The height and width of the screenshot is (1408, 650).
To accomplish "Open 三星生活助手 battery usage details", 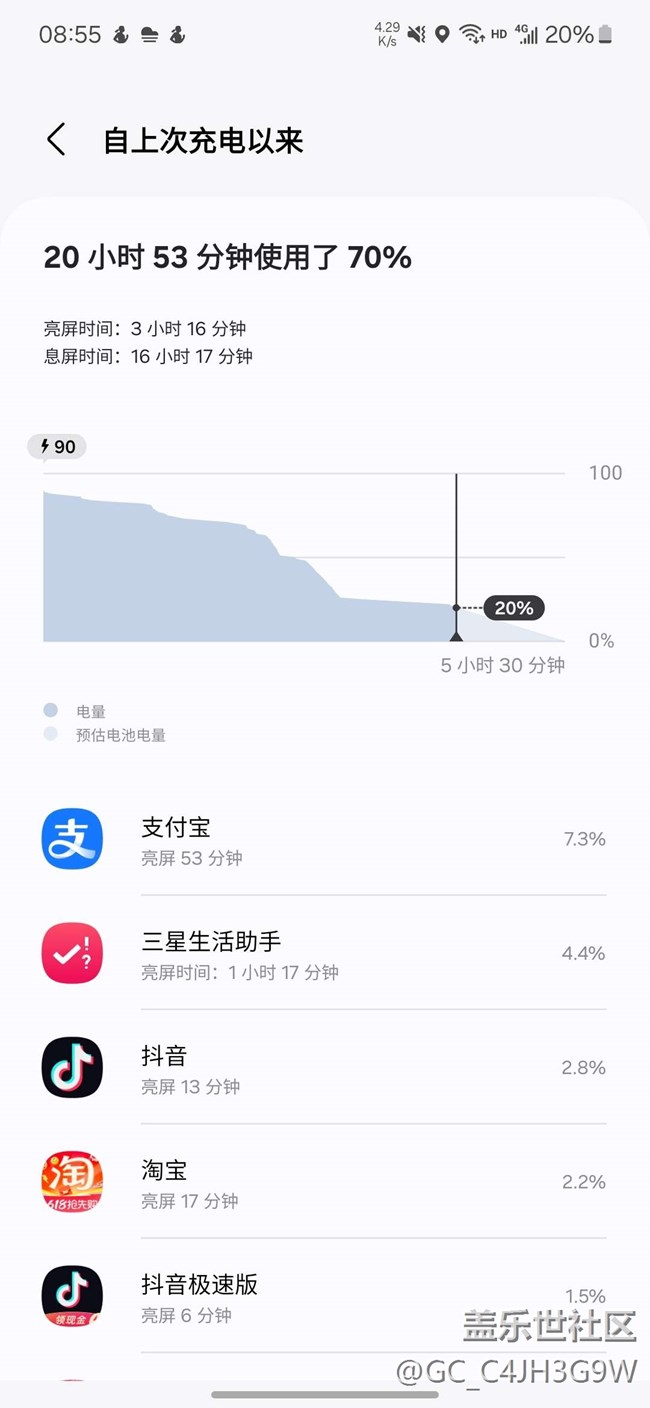I will 325,953.
